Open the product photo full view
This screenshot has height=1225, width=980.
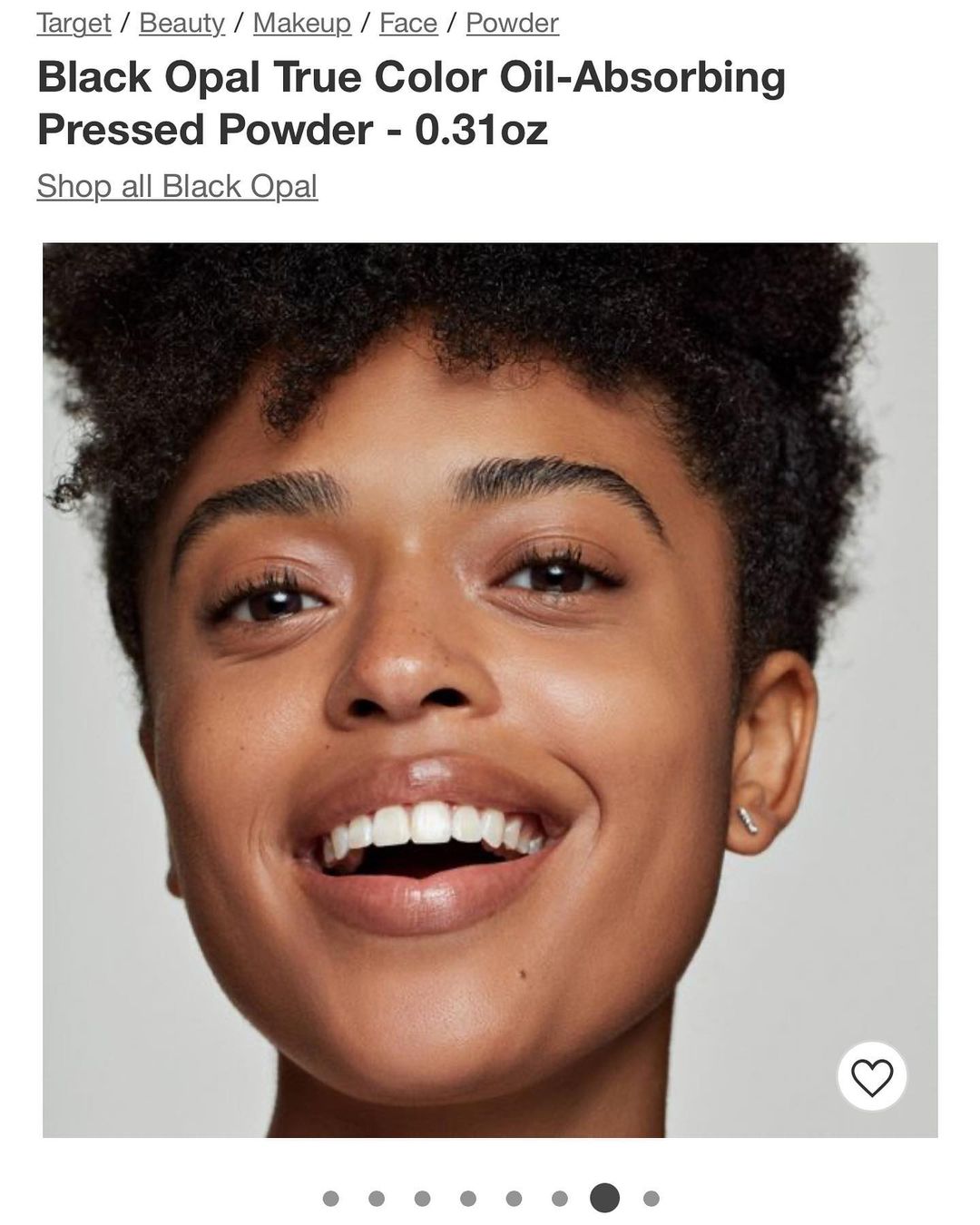490,690
